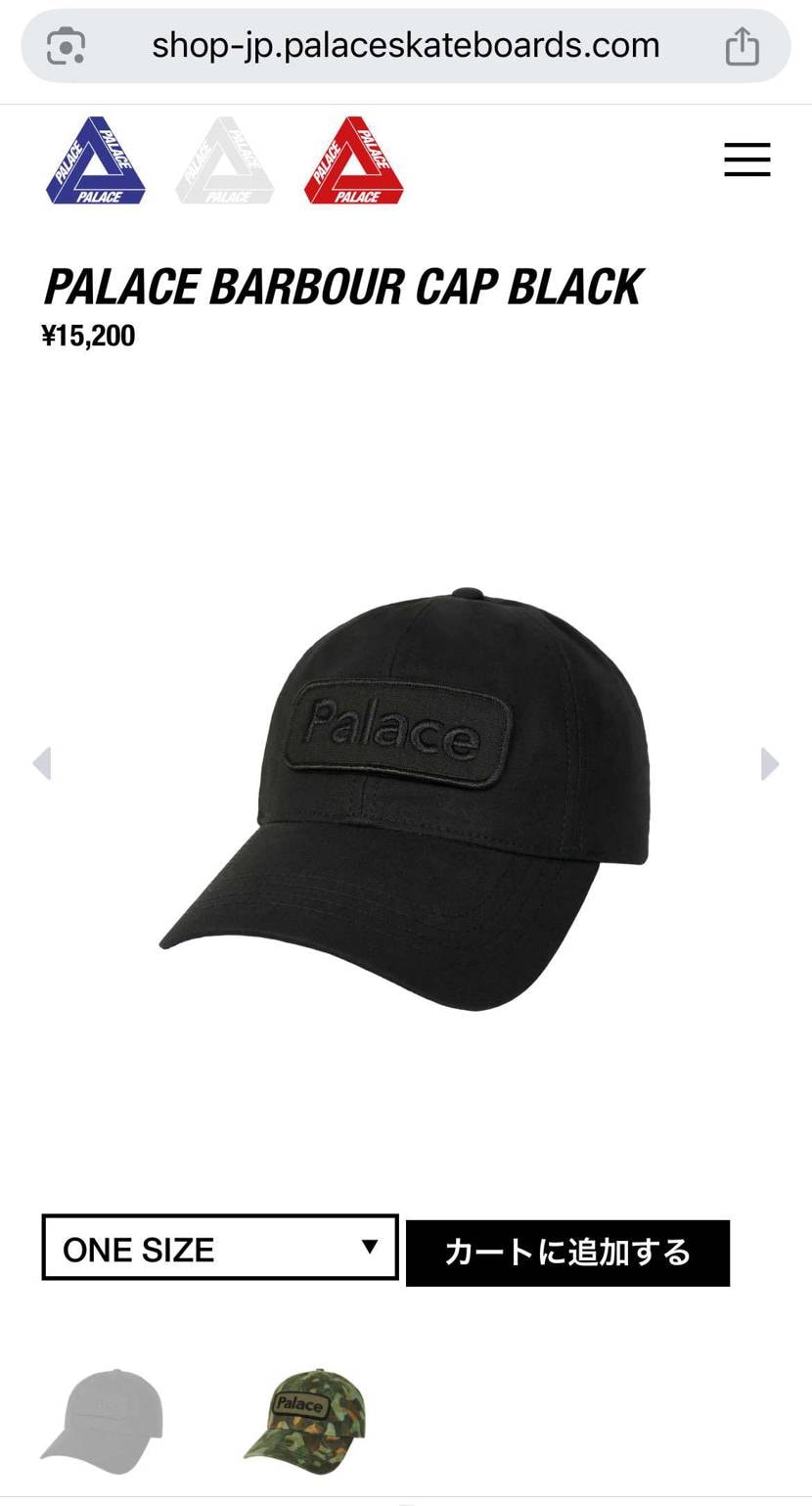Tap the red Palace triangle logo
This screenshot has width=812, height=1506.
click(354, 161)
